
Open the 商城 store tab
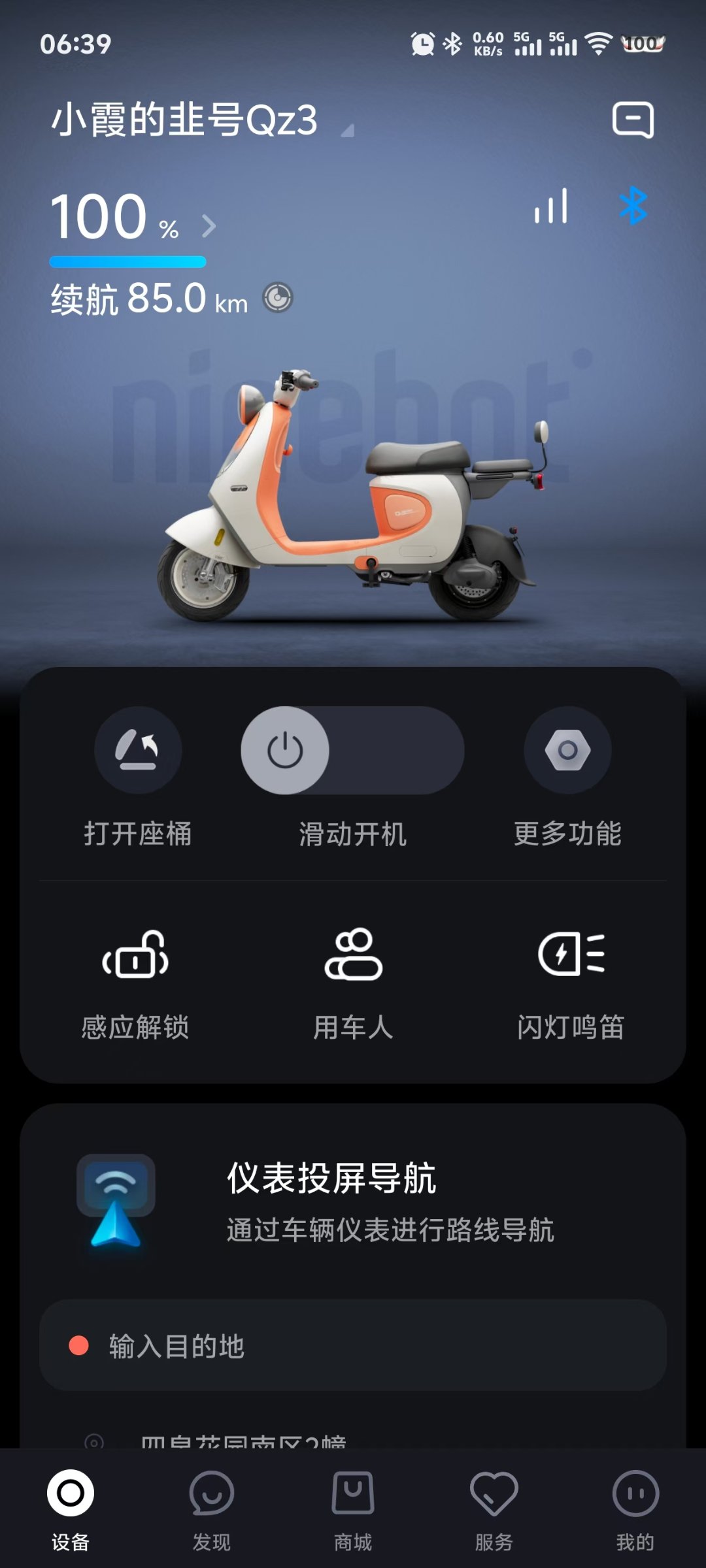(x=353, y=1509)
